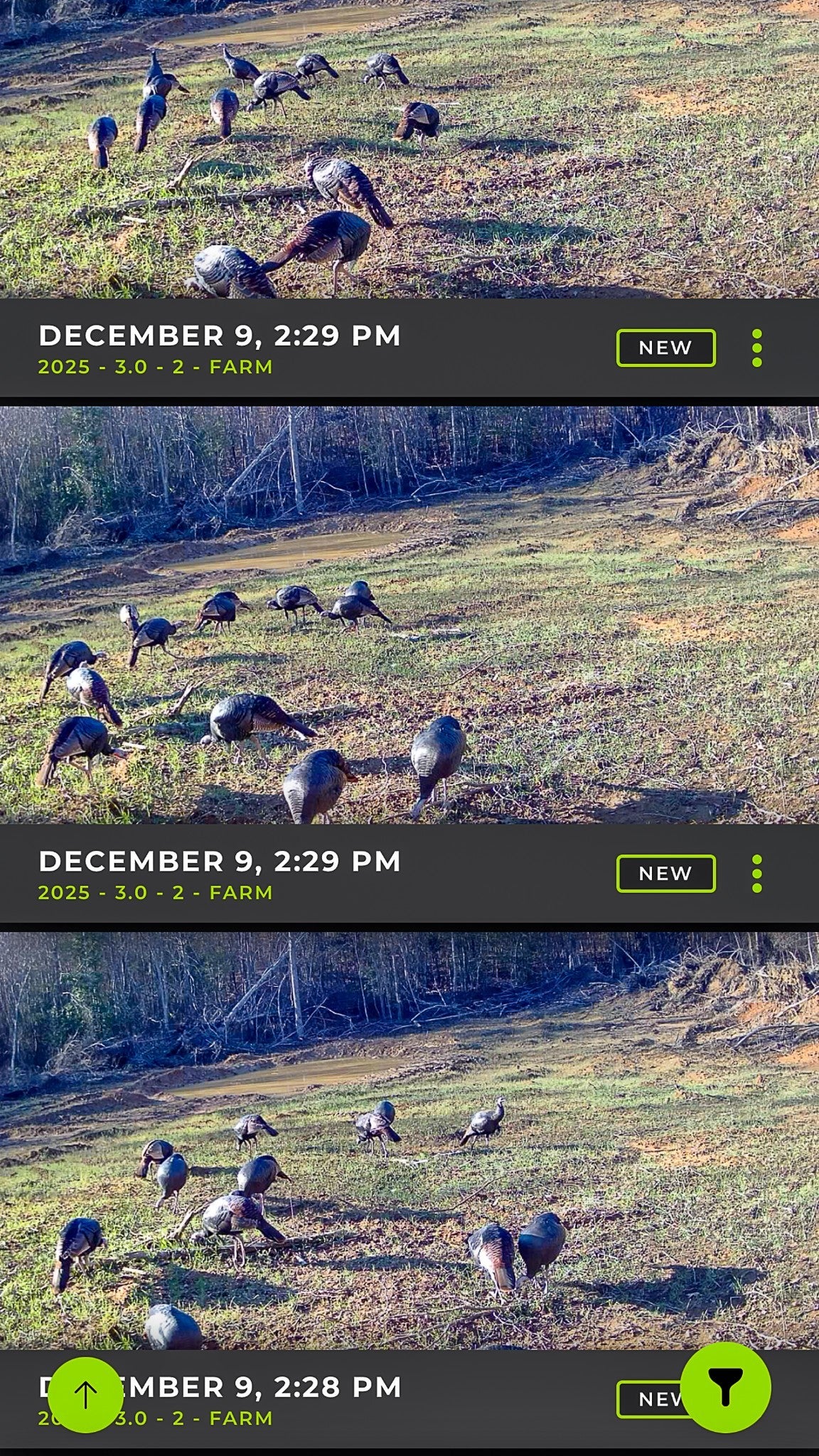The height and width of the screenshot is (1456, 819).
Task: Jump back to top with the arrow button
Action: pos(85,1395)
